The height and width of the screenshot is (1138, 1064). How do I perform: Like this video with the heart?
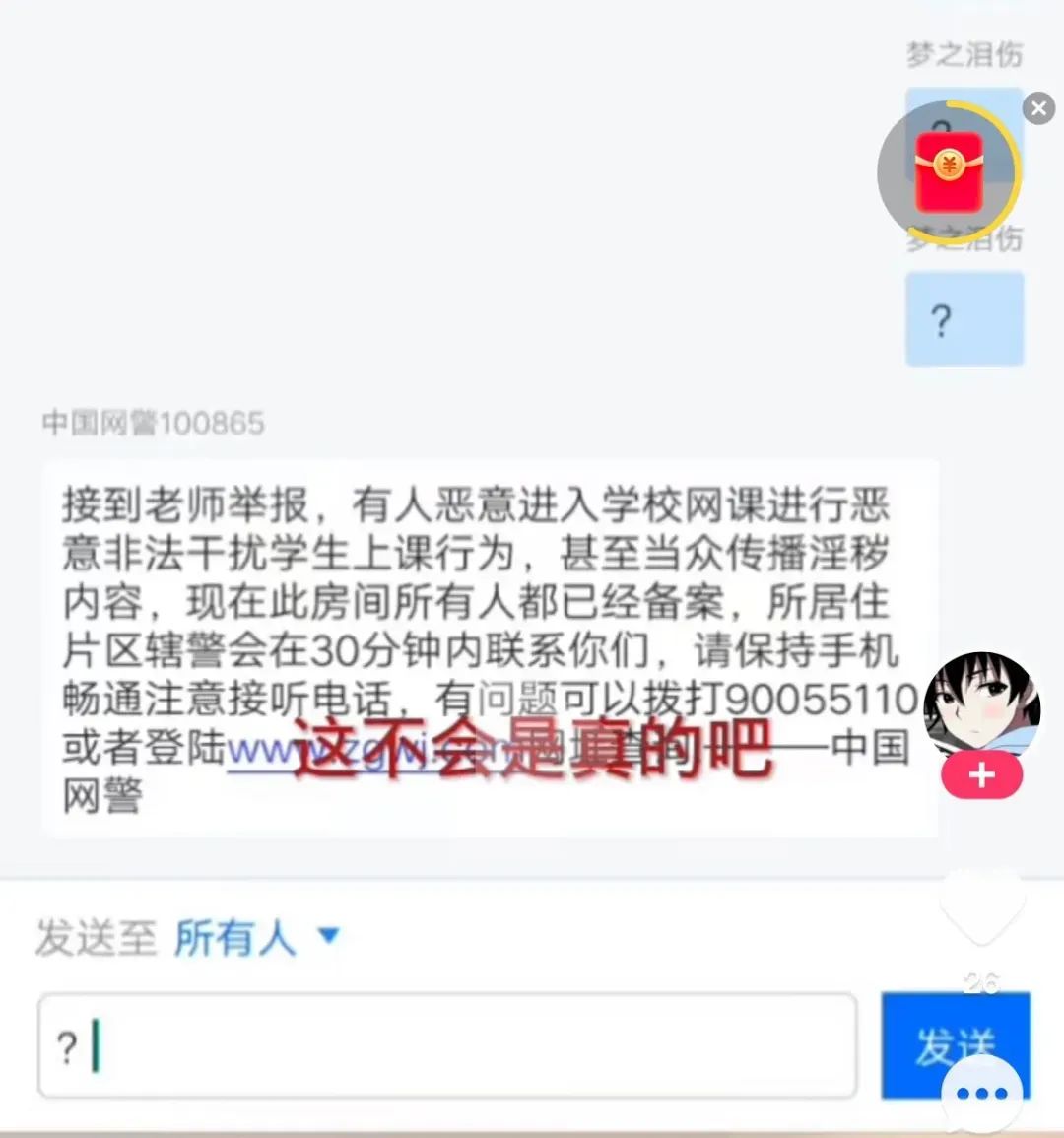(x=981, y=908)
